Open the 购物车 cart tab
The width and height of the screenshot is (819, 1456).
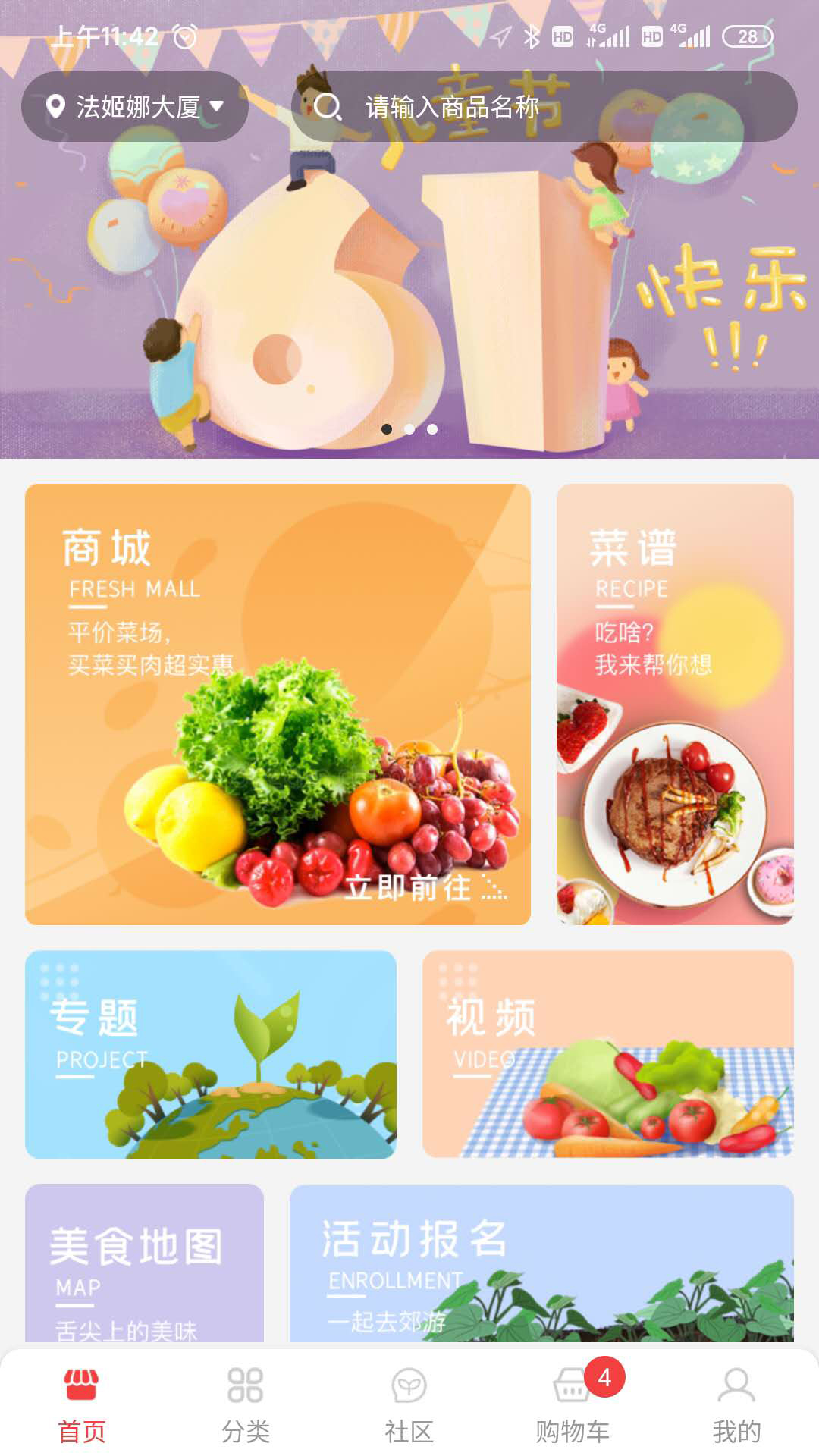pyautogui.click(x=573, y=1404)
